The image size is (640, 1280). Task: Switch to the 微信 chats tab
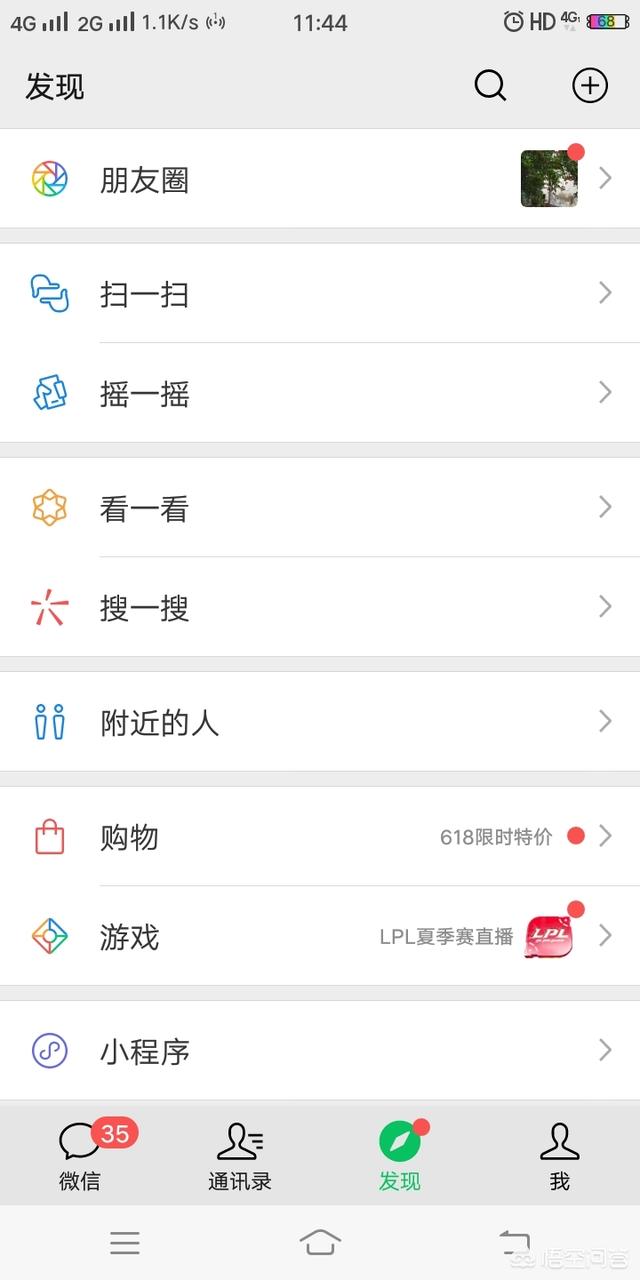[x=80, y=1155]
